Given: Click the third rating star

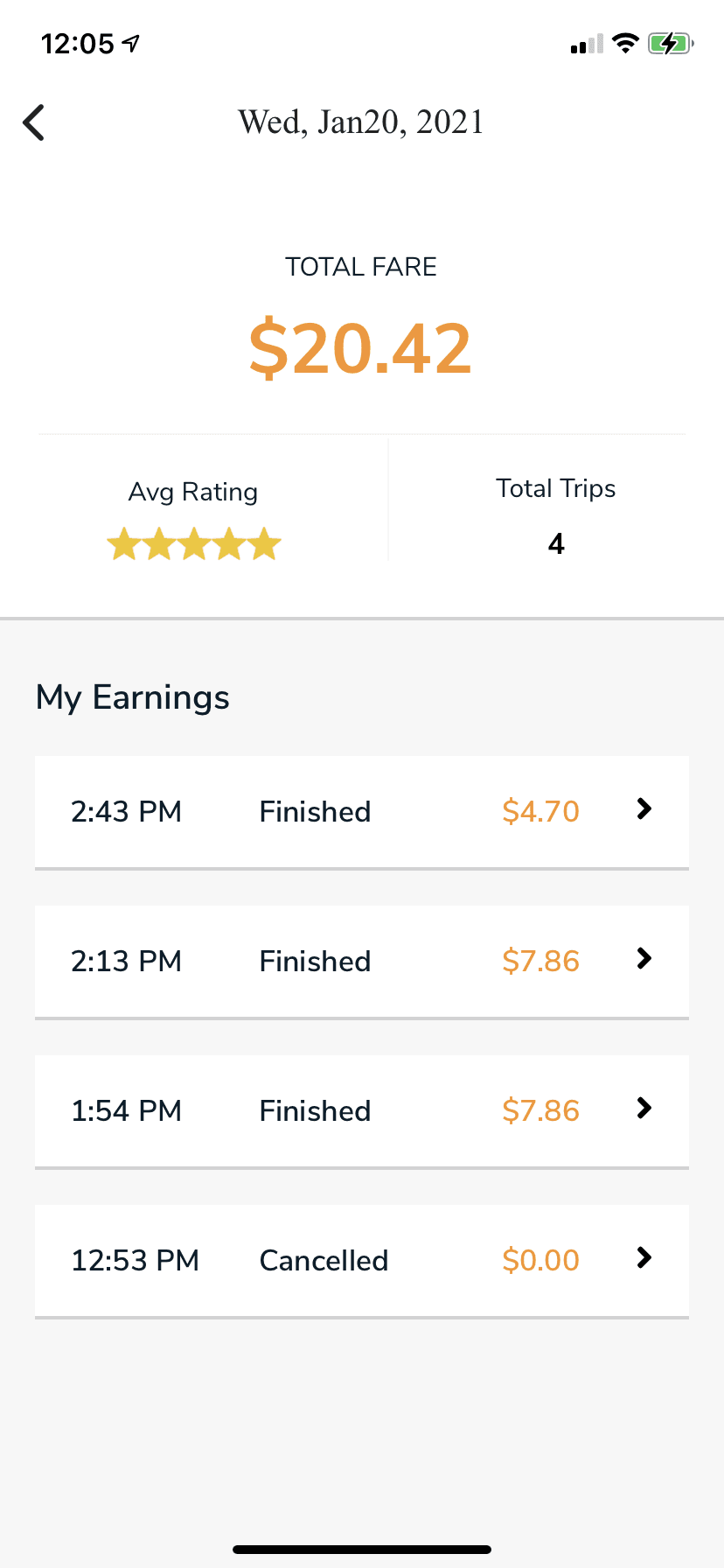Looking at the screenshot, I should click(193, 542).
